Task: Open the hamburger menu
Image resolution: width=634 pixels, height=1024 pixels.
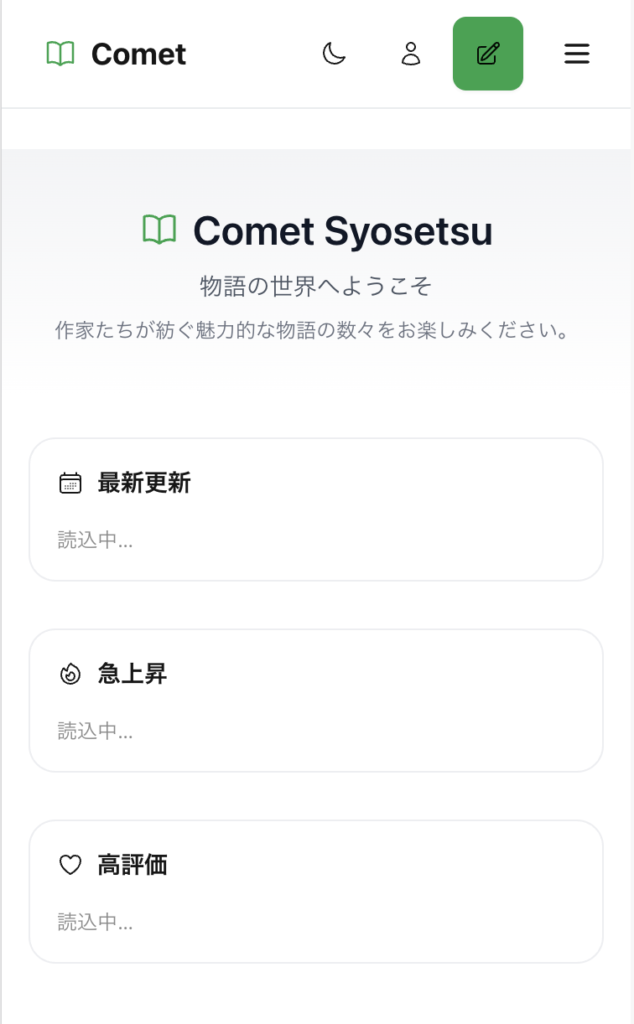Action: point(577,54)
